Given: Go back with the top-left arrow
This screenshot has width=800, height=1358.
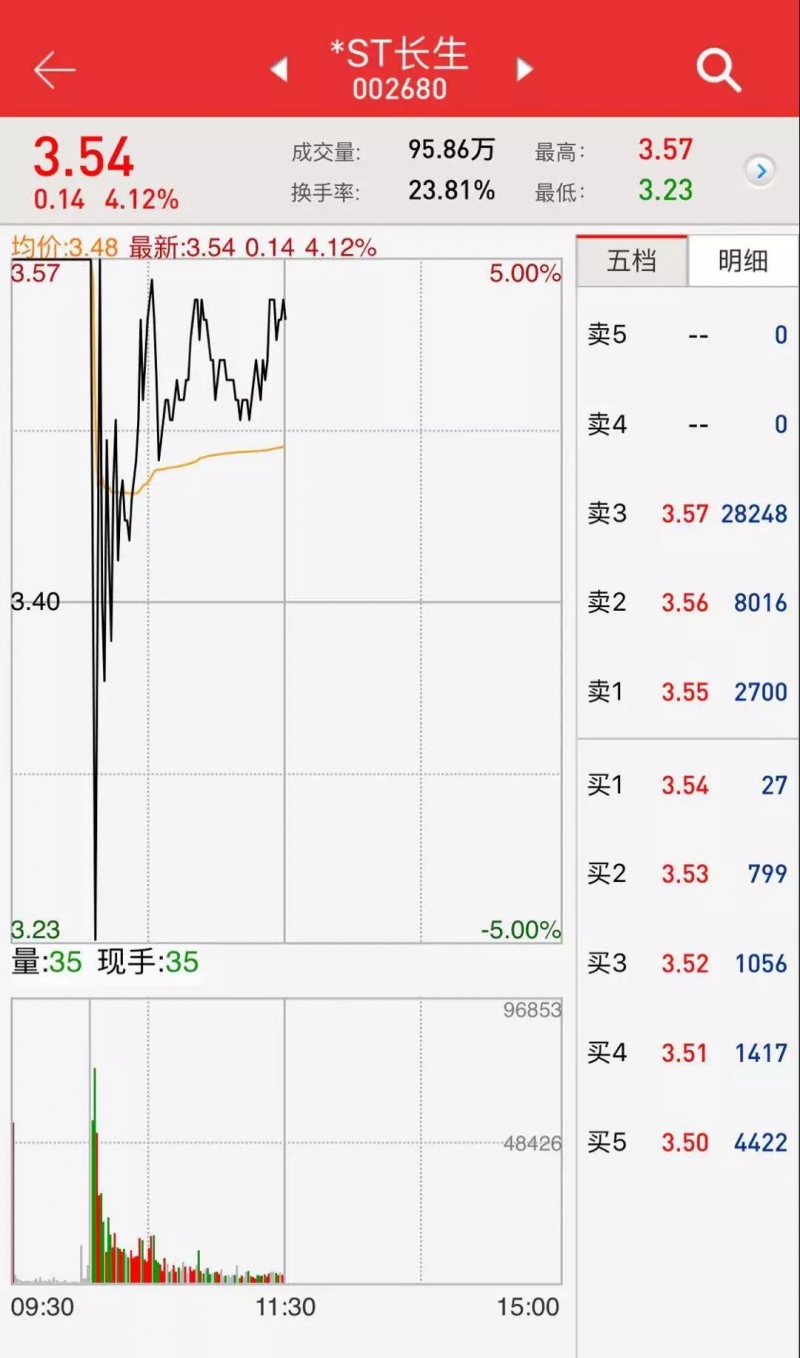Looking at the screenshot, I should coord(54,69).
